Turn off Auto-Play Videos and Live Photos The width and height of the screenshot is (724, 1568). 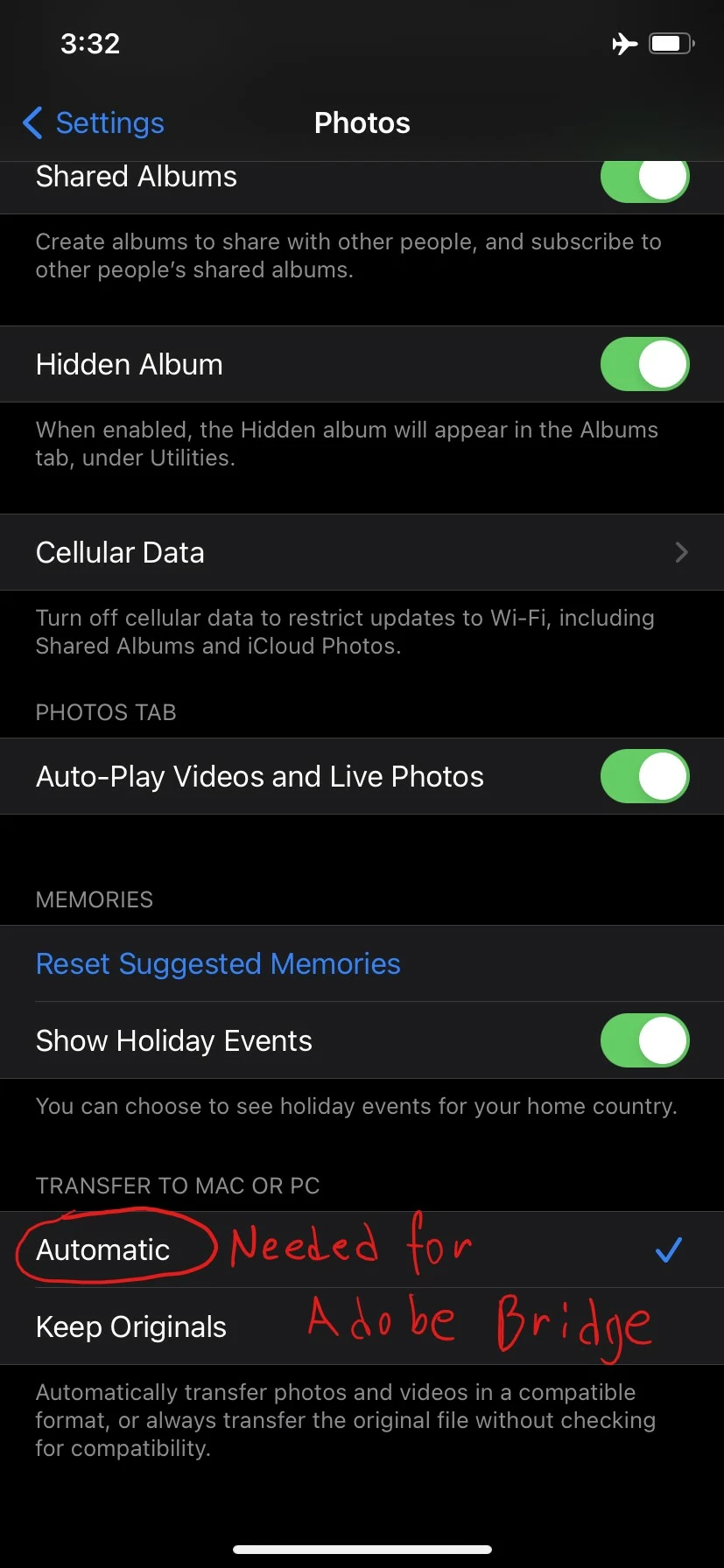[644, 776]
